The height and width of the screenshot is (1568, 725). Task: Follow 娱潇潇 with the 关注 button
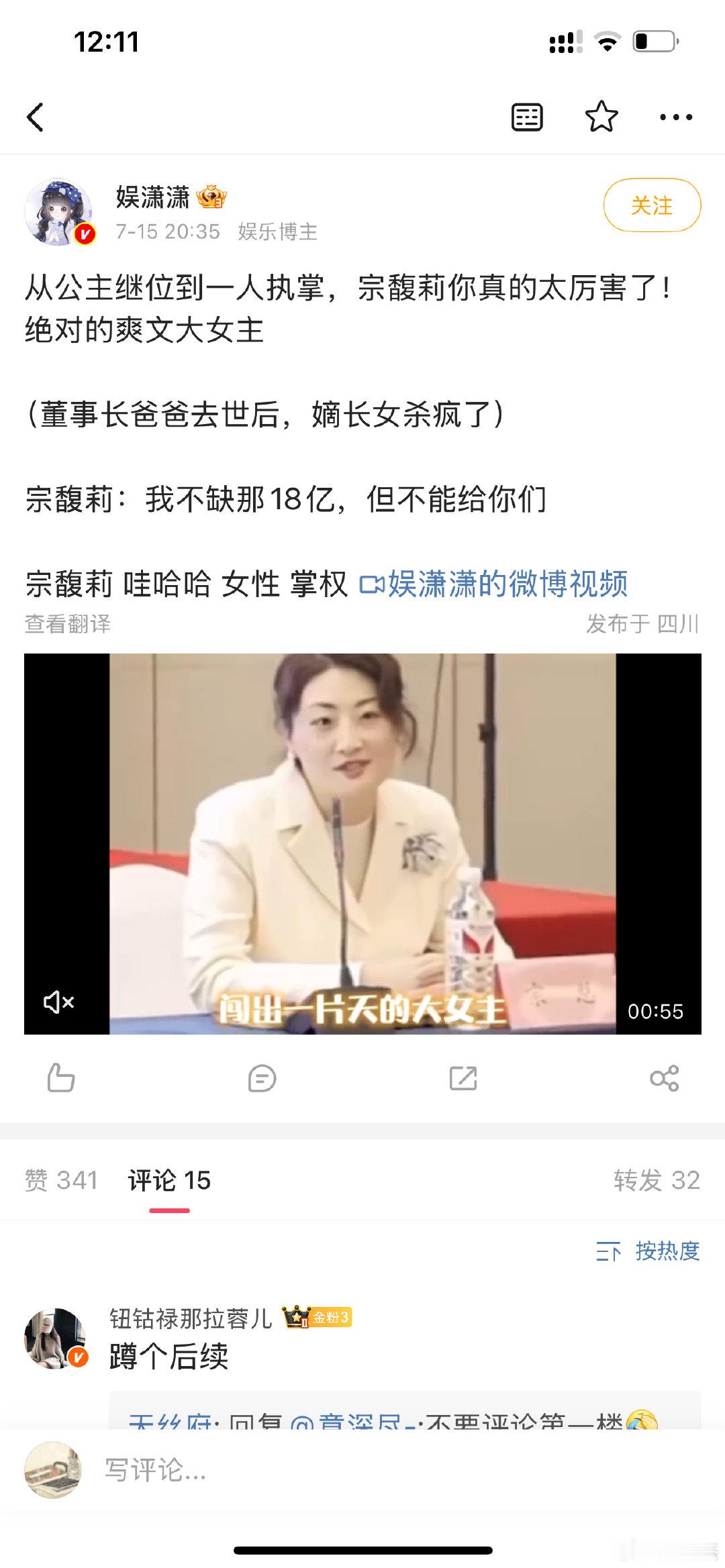click(652, 205)
